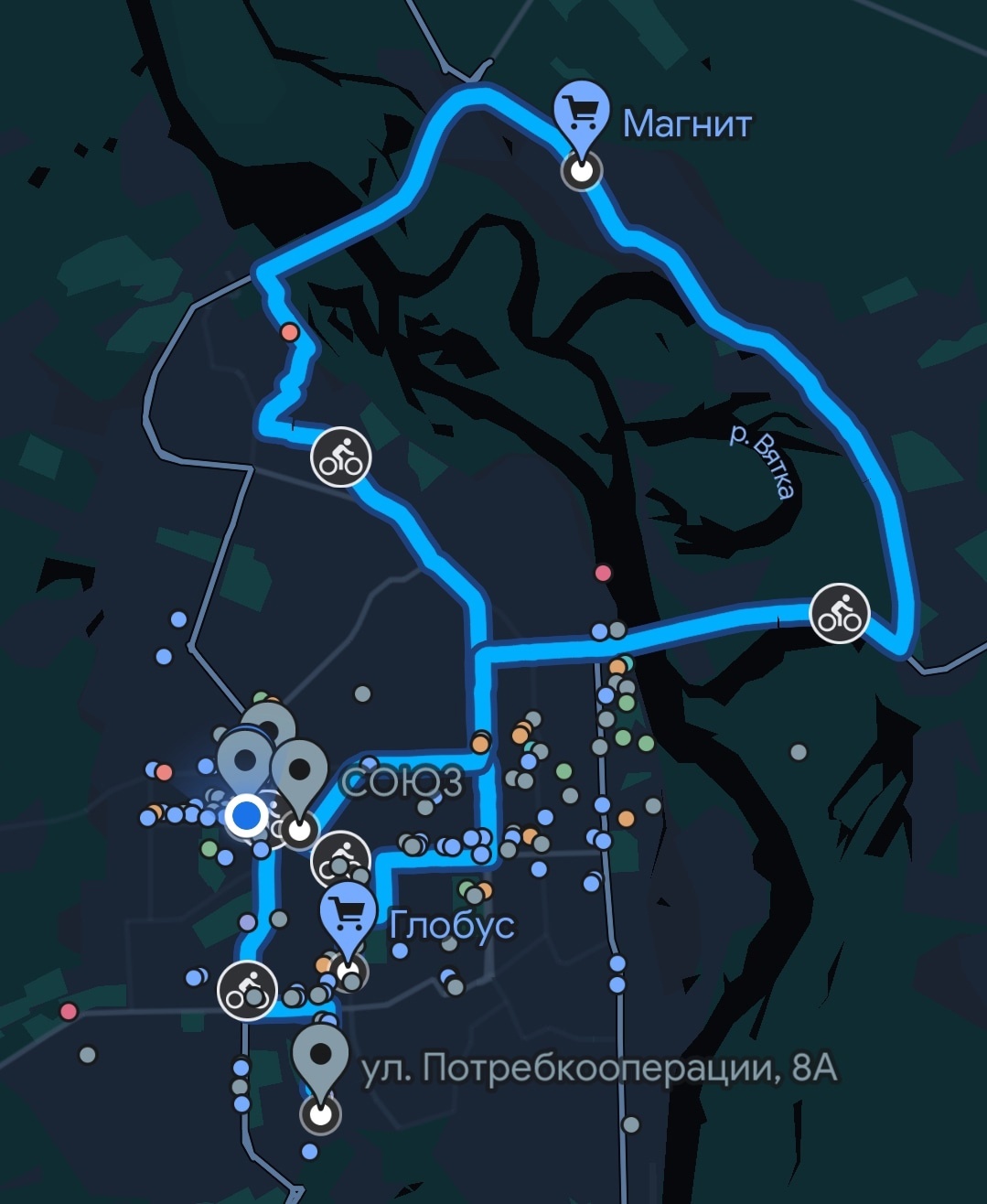Open the СОЮЗ waypoint marker

pos(299,774)
